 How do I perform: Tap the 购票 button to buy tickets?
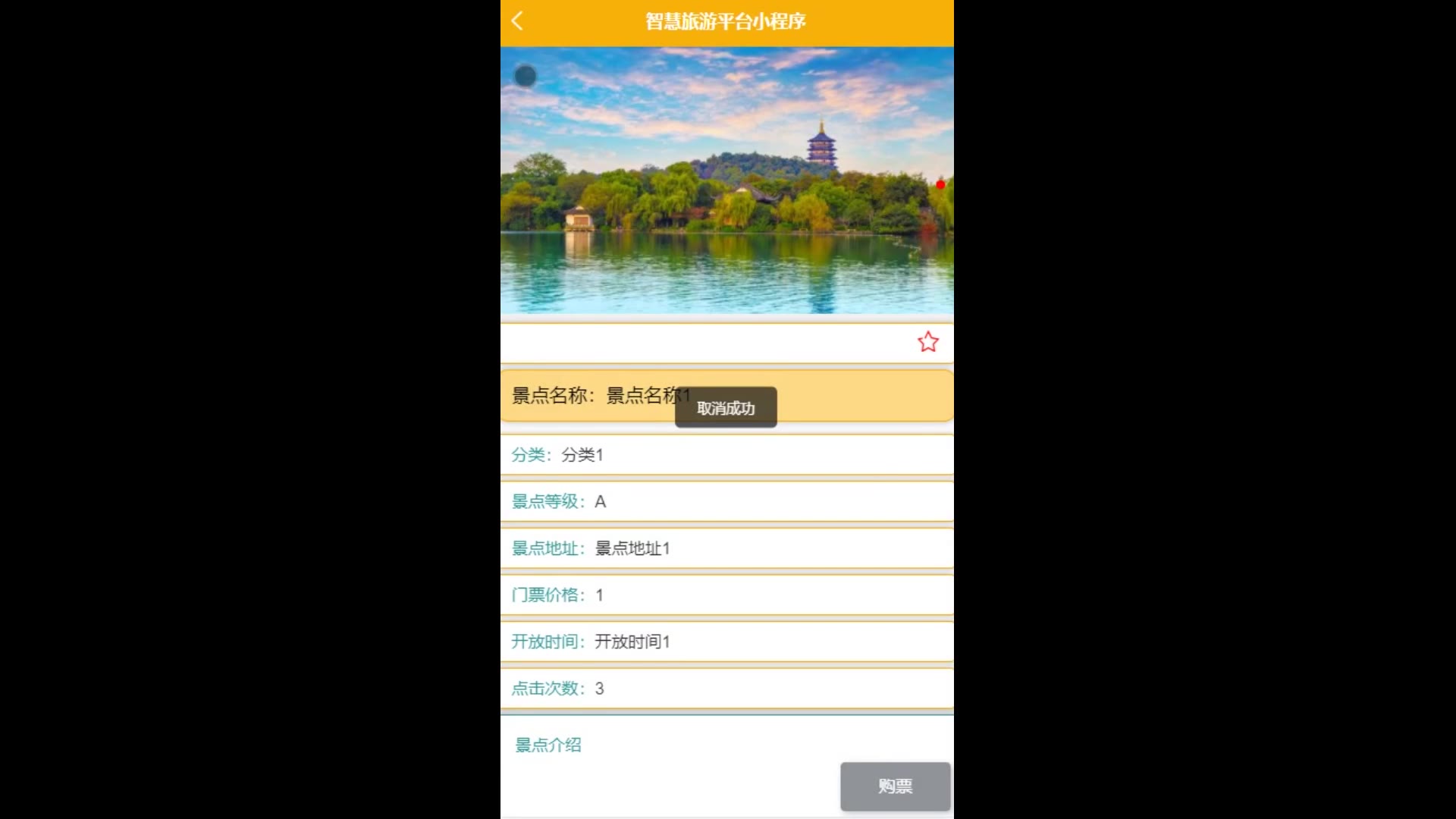(x=895, y=786)
